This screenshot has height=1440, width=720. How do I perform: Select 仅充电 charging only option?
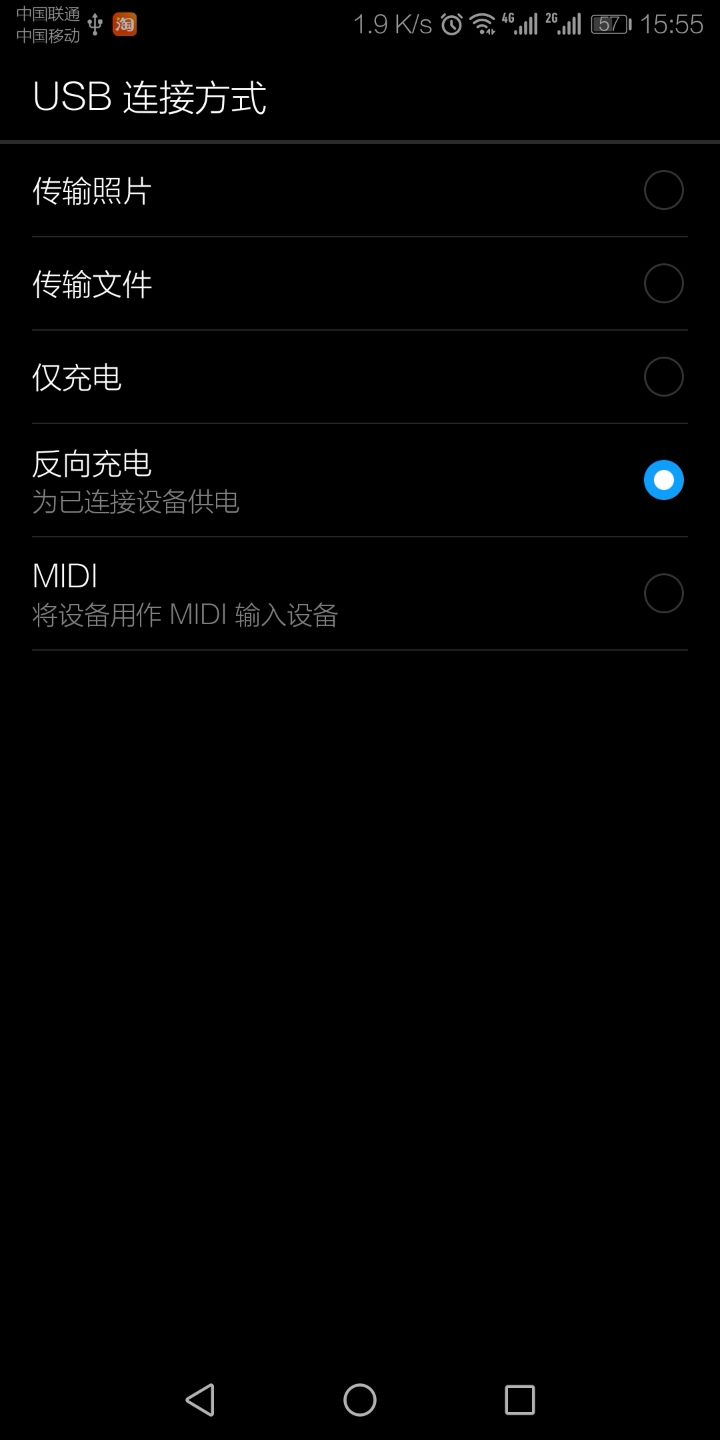pyautogui.click(x=663, y=376)
